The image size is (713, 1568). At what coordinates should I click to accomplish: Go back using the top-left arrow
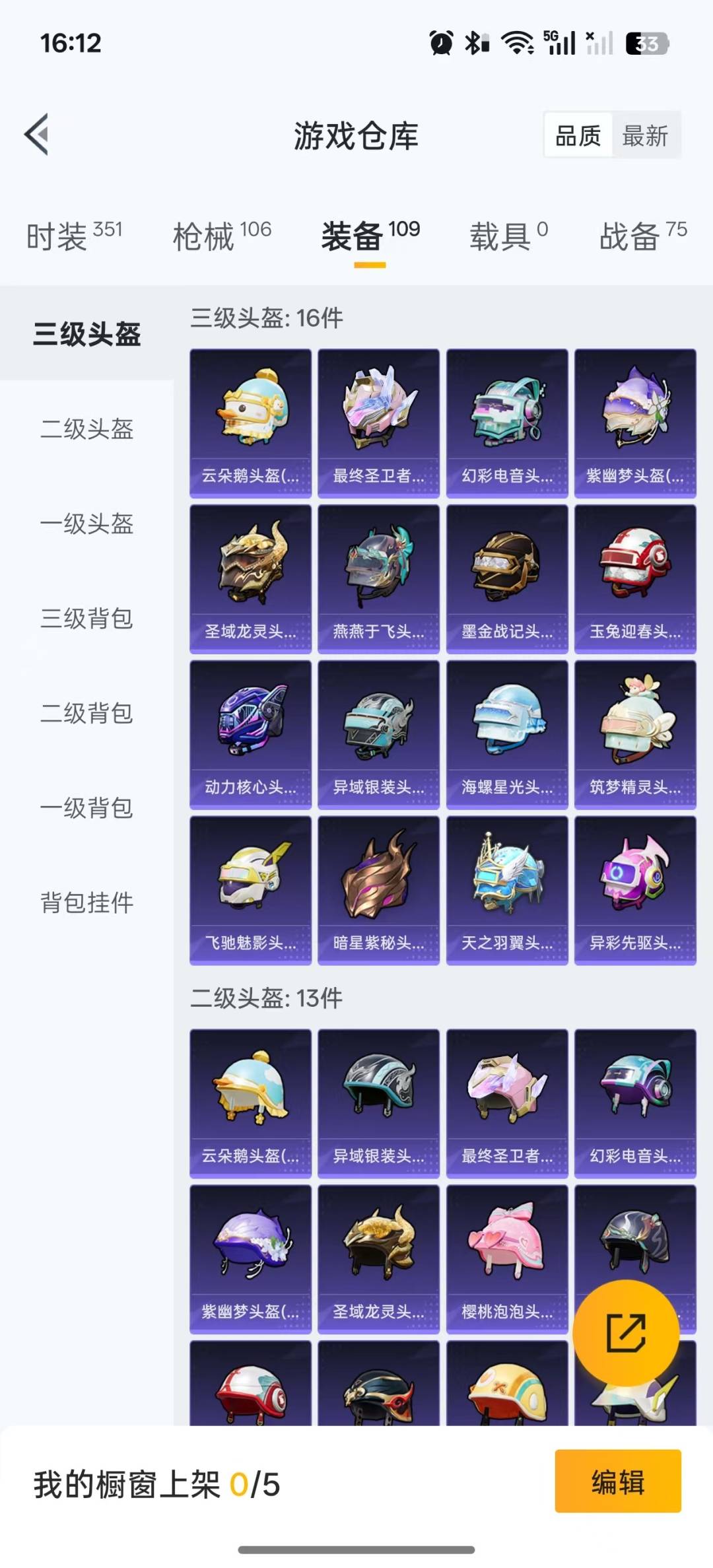point(37,135)
